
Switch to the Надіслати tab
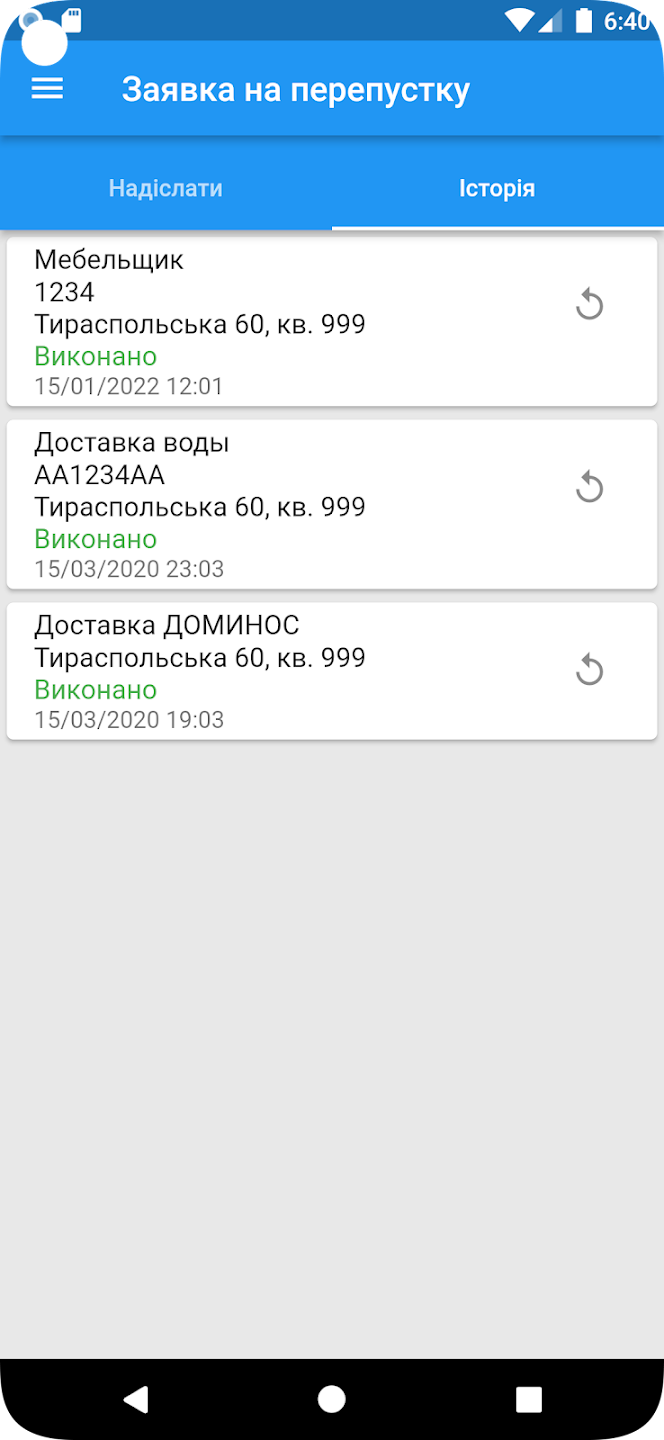166,188
